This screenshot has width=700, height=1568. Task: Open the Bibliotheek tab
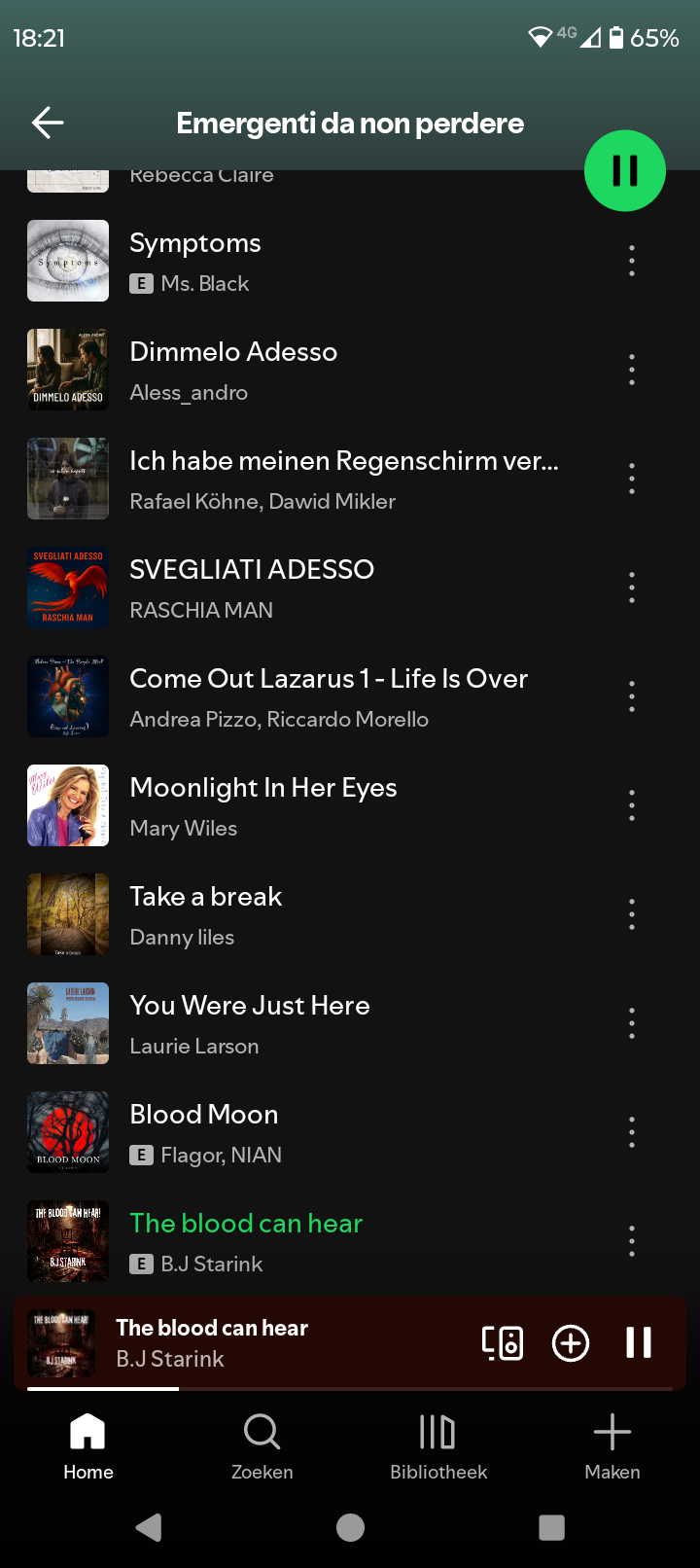tap(438, 1445)
